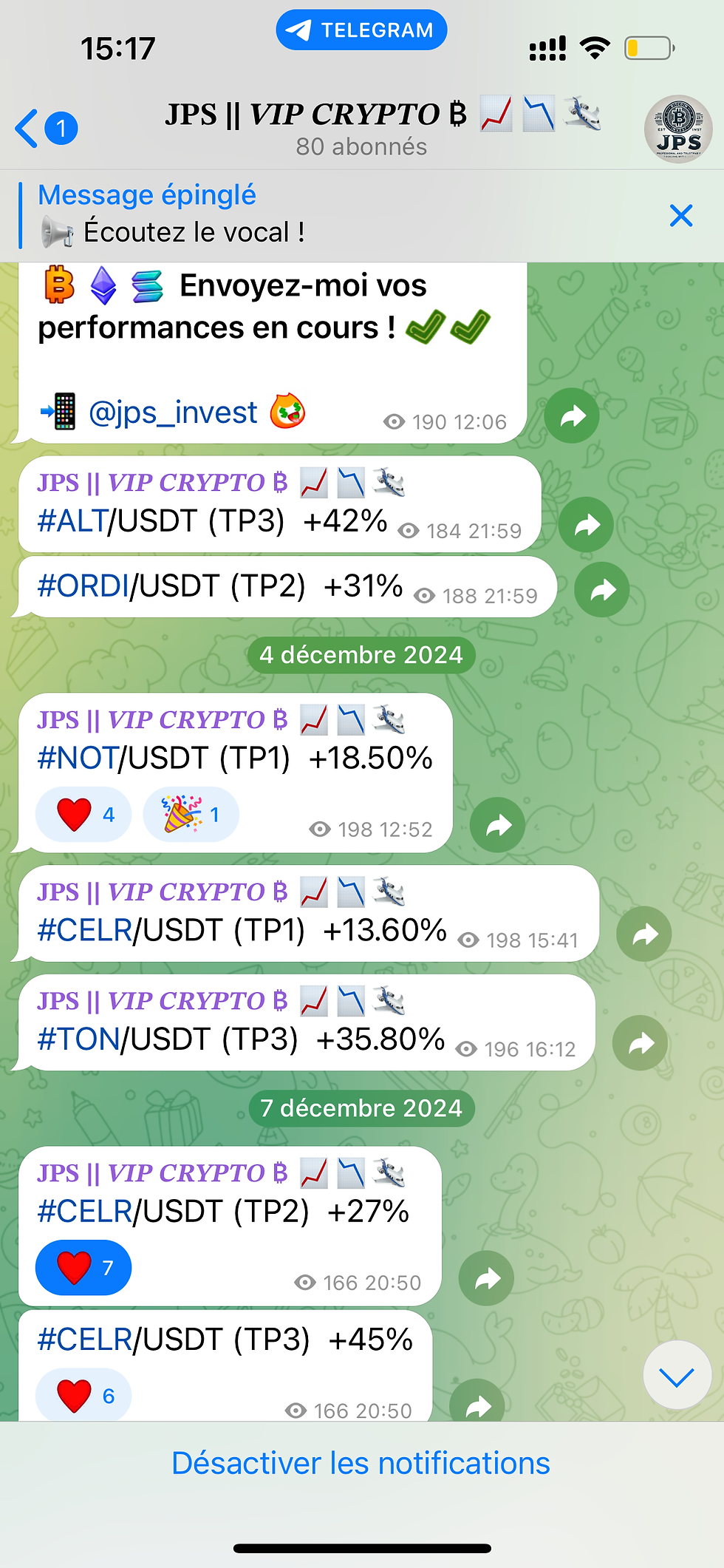
Task: Open the JPS channel profile picture
Action: tap(677, 129)
